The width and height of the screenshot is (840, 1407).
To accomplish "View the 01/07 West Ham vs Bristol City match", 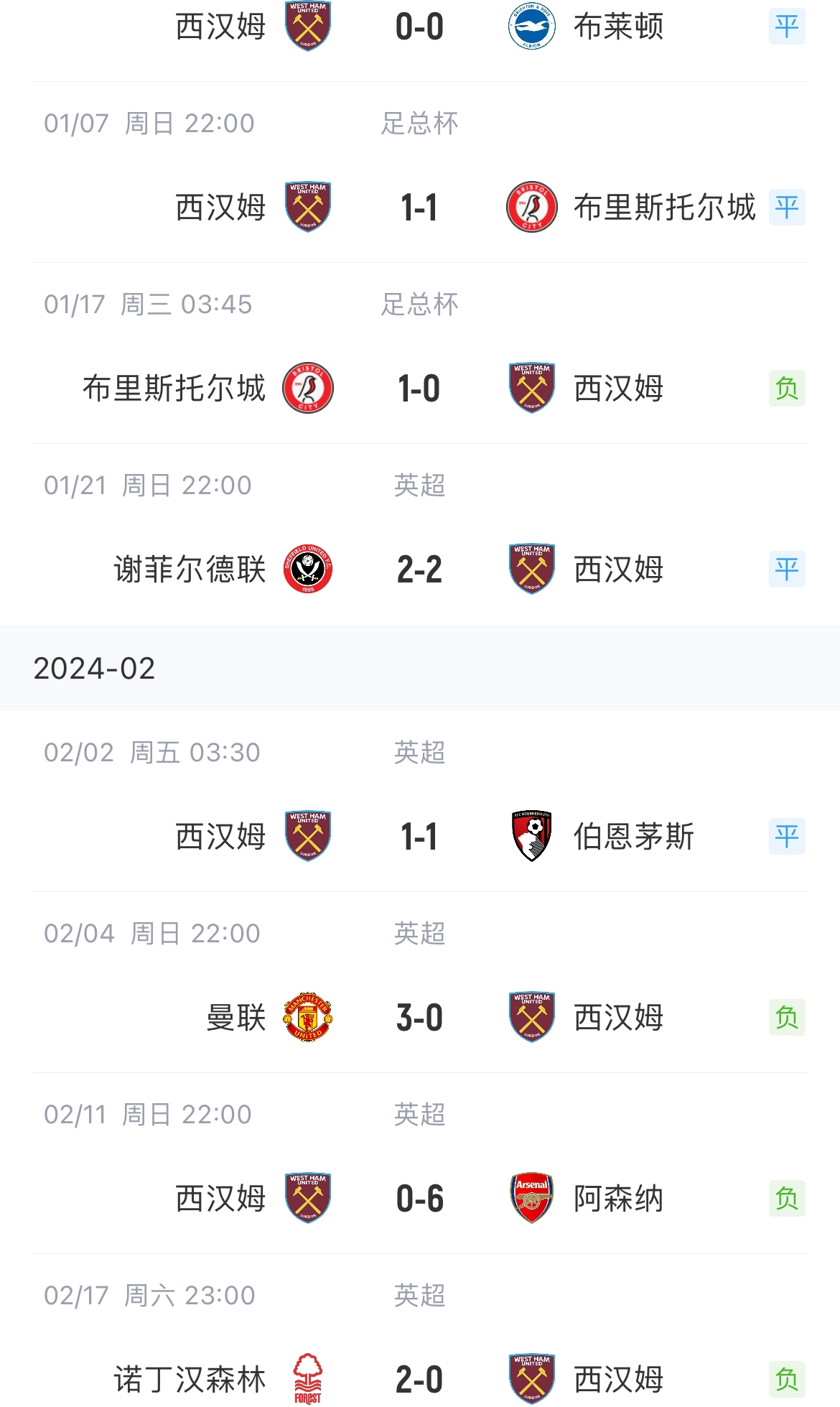I will (x=419, y=208).
